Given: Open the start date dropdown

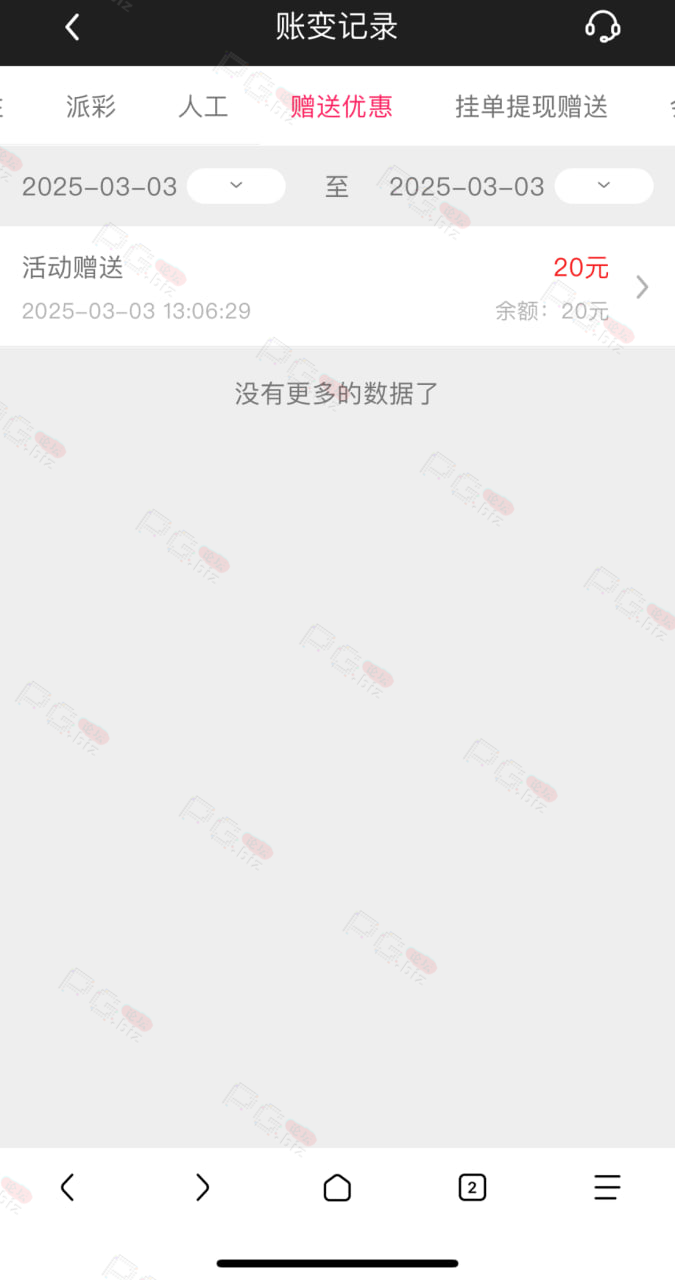Looking at the screenshot, I should tap(236, 186).
